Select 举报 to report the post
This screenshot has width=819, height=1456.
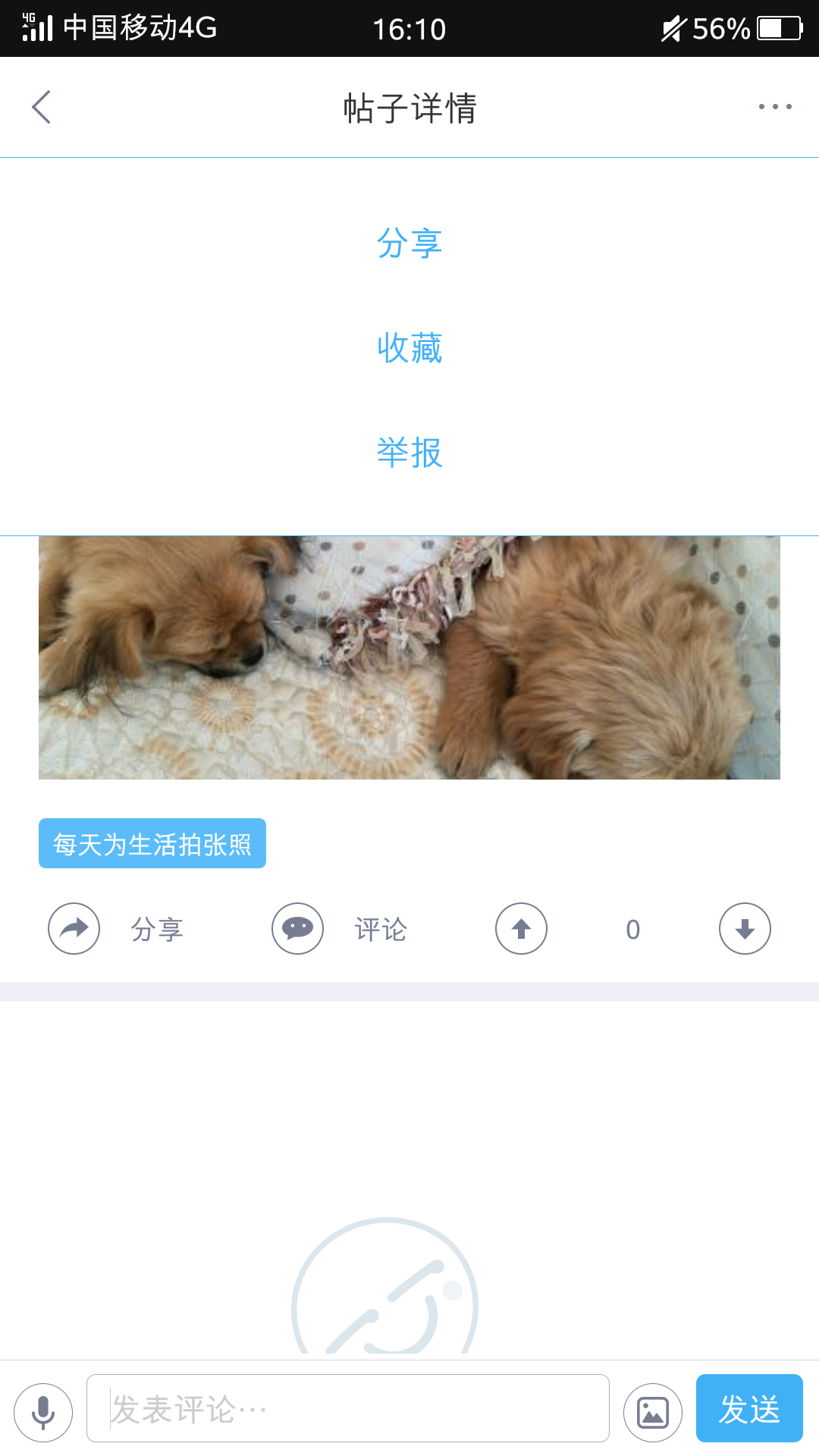[409, 453]
